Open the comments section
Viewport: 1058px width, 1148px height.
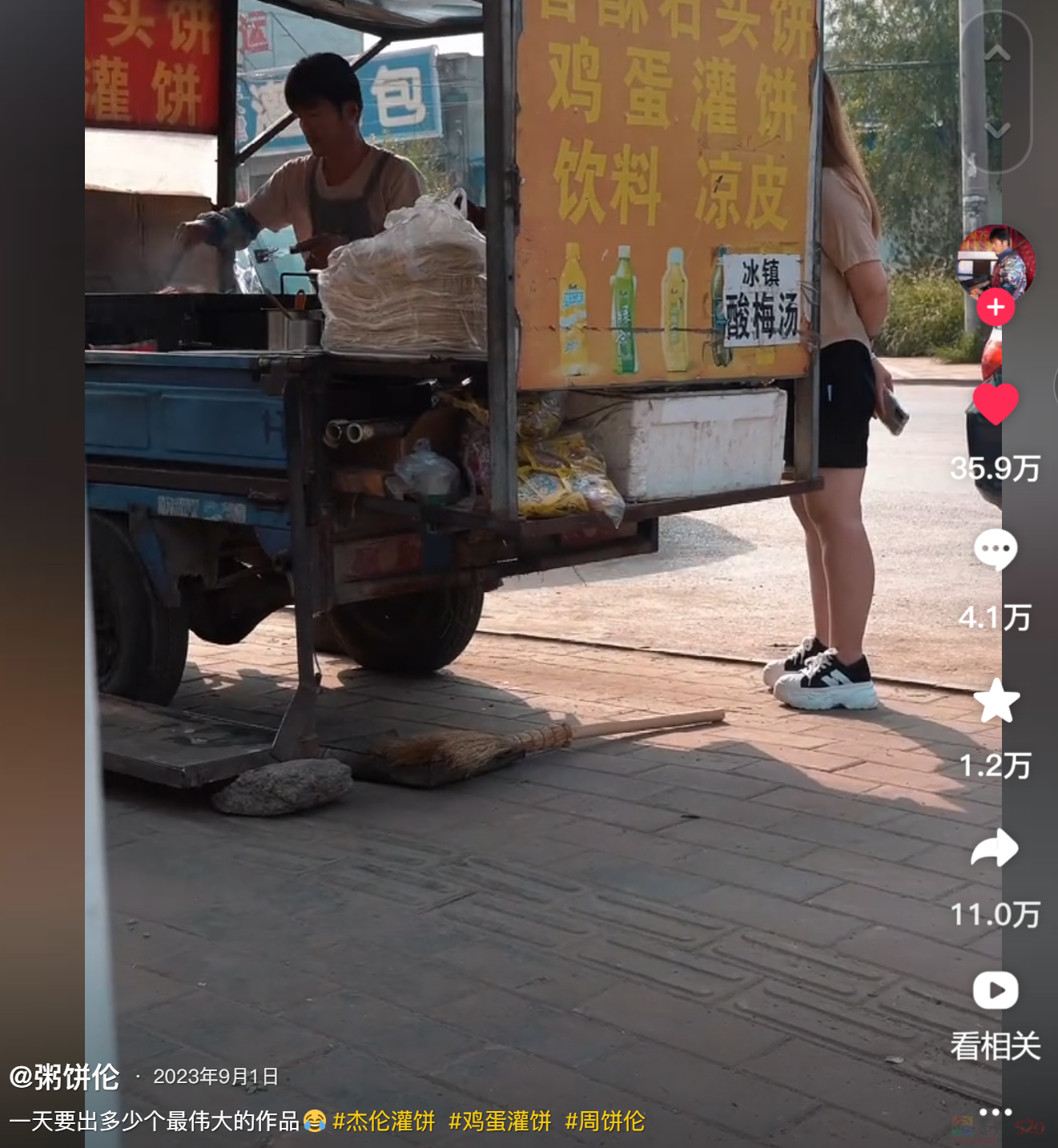point(996,550)
